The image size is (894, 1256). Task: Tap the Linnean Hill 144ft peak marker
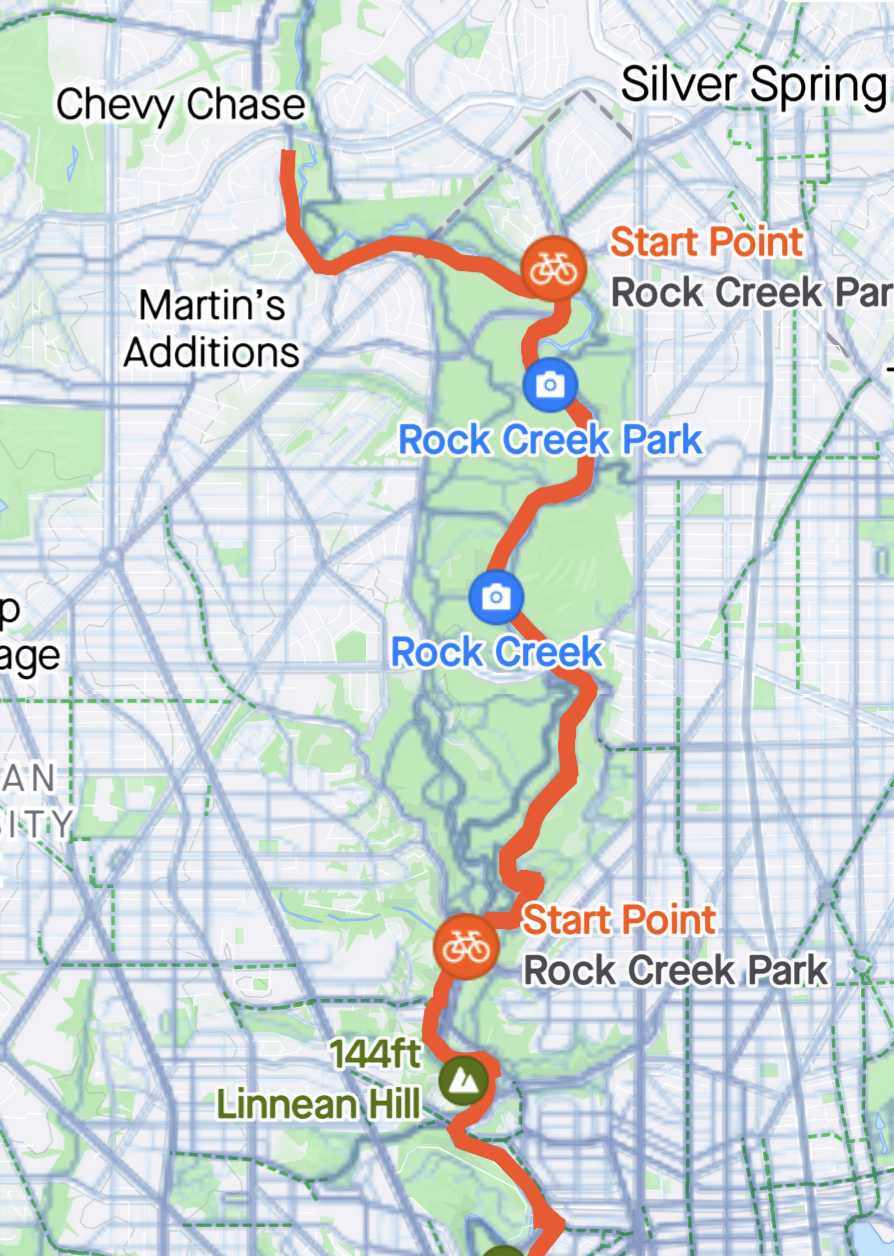coord(463,1080)
